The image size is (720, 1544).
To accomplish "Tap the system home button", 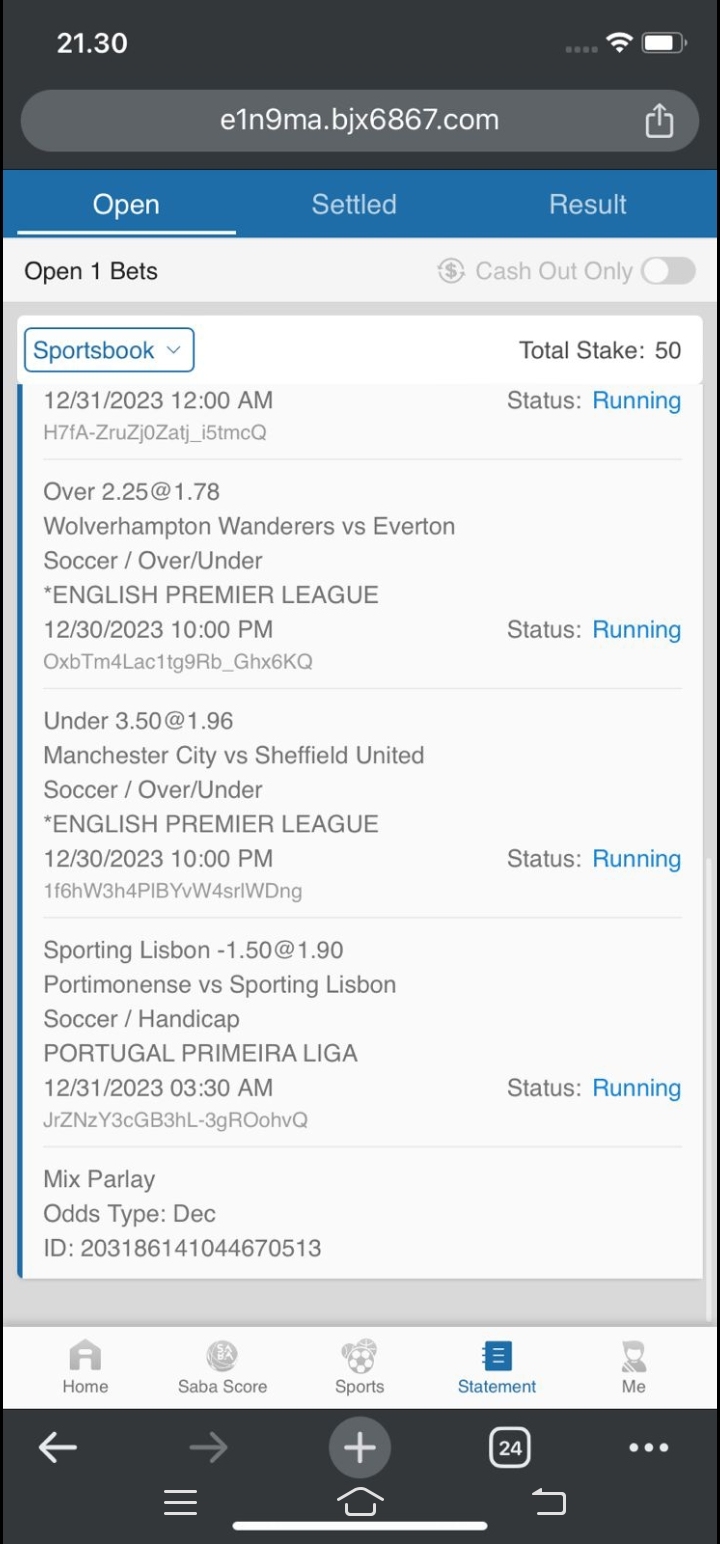I will [x=360, y=1502].
